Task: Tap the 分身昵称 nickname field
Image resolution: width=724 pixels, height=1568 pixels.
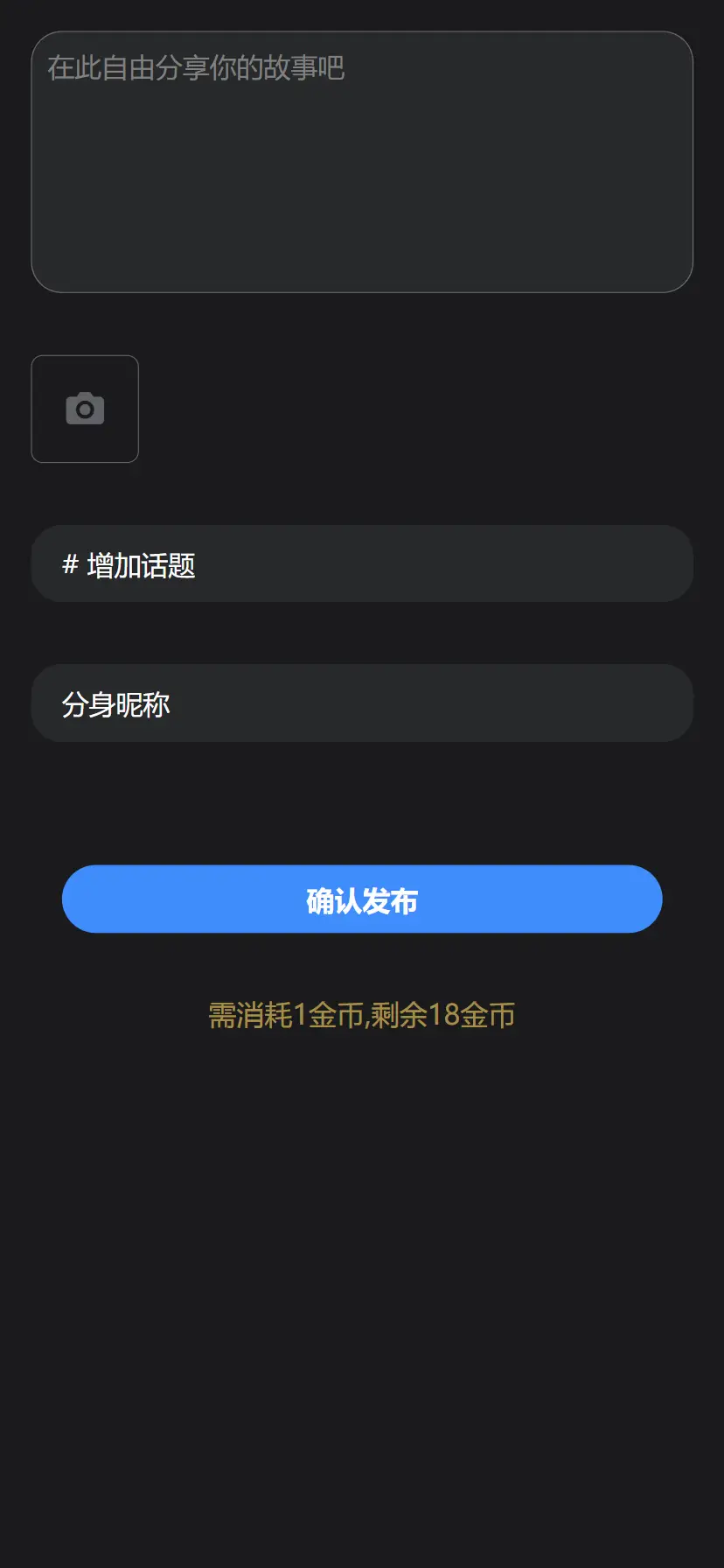Action: pos(362,703)
